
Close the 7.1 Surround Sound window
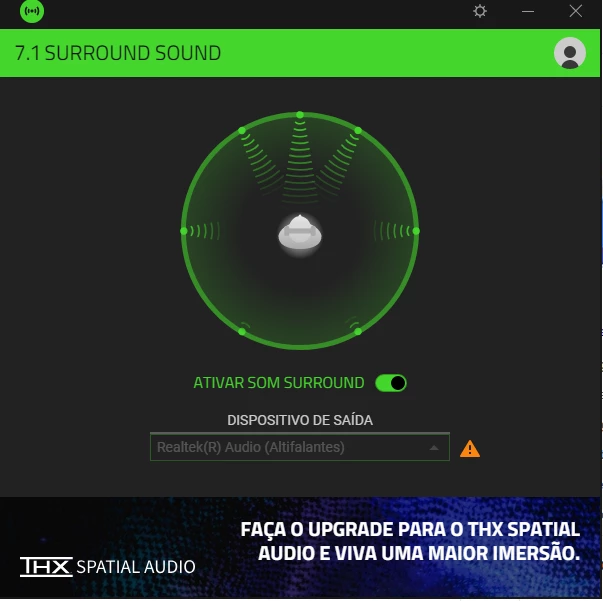tap(575, 11)
